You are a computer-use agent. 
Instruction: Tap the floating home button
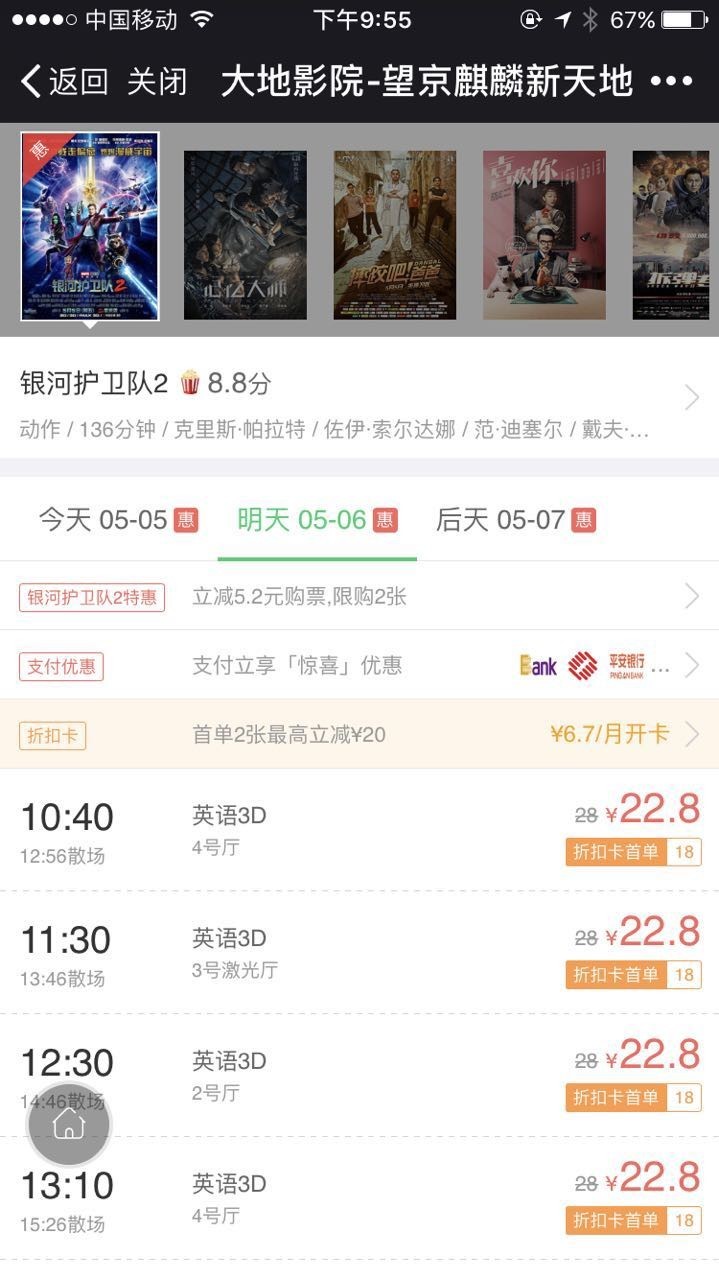[69, 1124]
